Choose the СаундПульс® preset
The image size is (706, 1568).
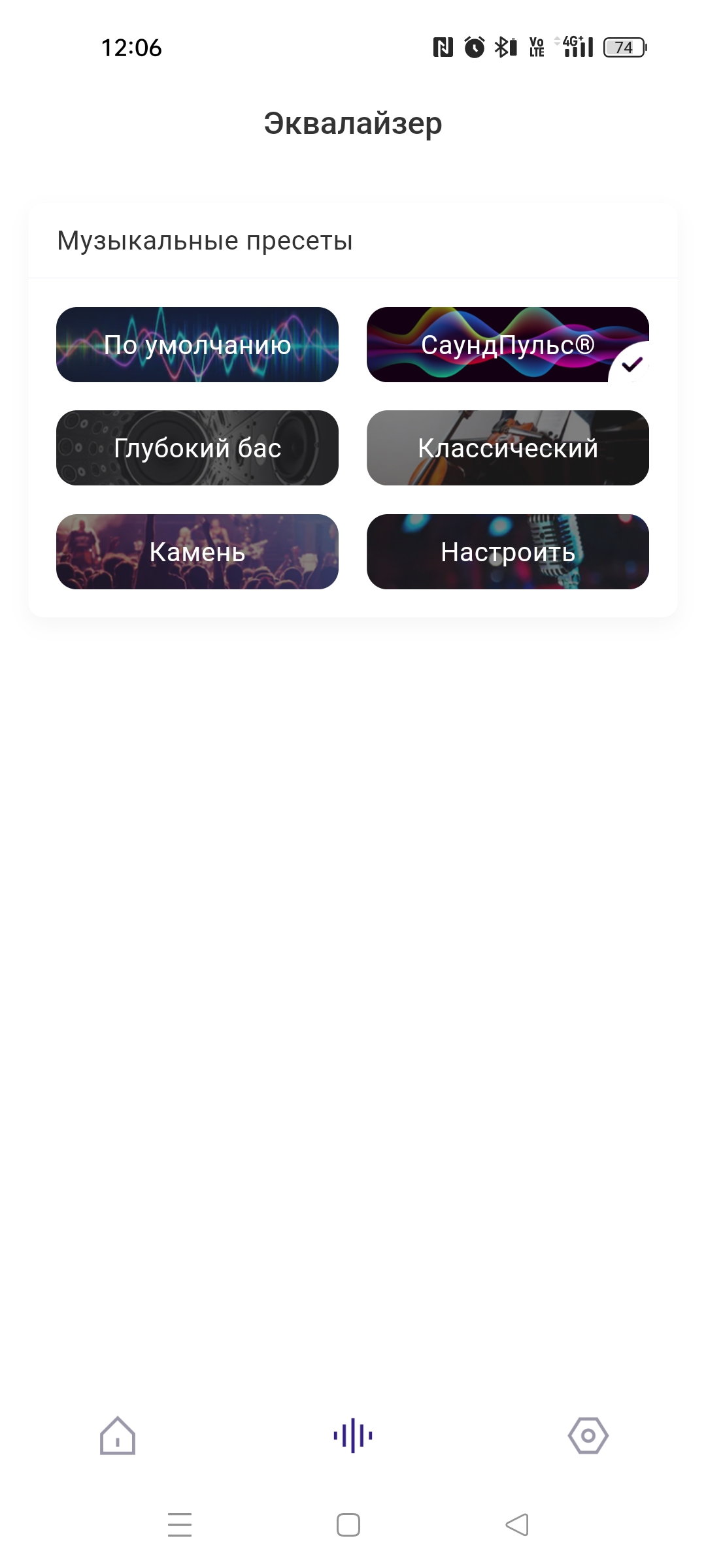pos(507,345)
